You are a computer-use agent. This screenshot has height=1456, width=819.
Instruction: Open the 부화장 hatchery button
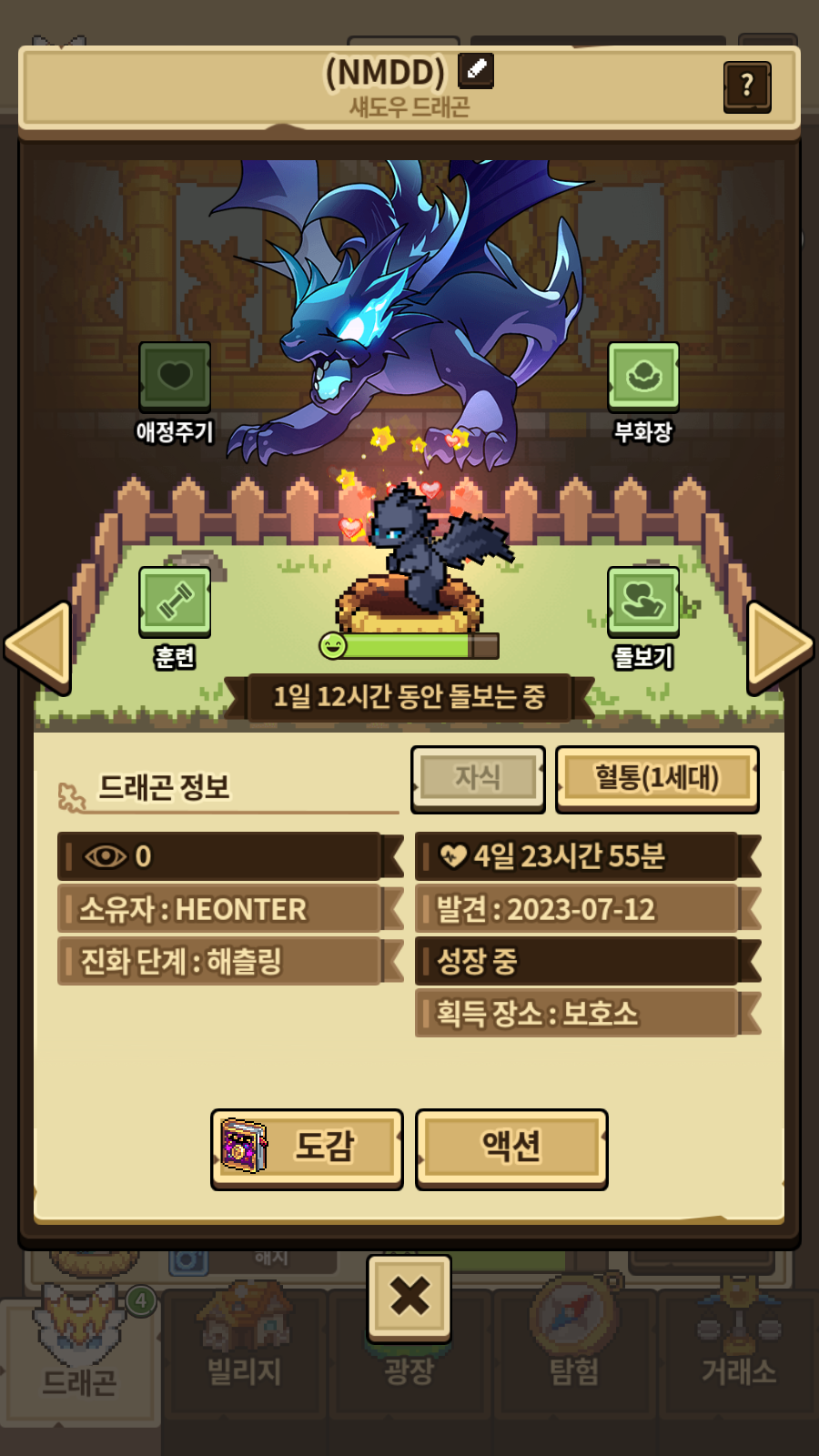643,377
